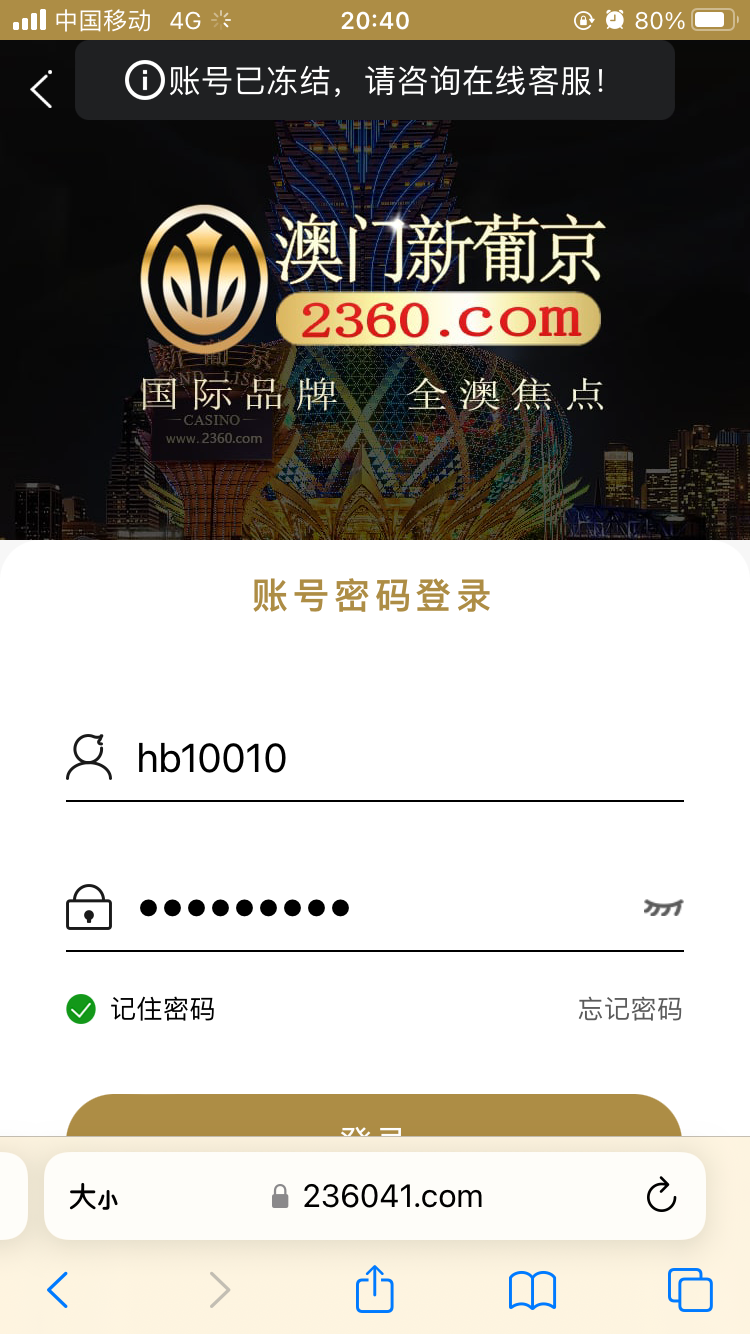Image resolution: width=750 pixels, height=1334 pixels.
Task: Tap the gold 登录 button
Action: (374, 1118)
